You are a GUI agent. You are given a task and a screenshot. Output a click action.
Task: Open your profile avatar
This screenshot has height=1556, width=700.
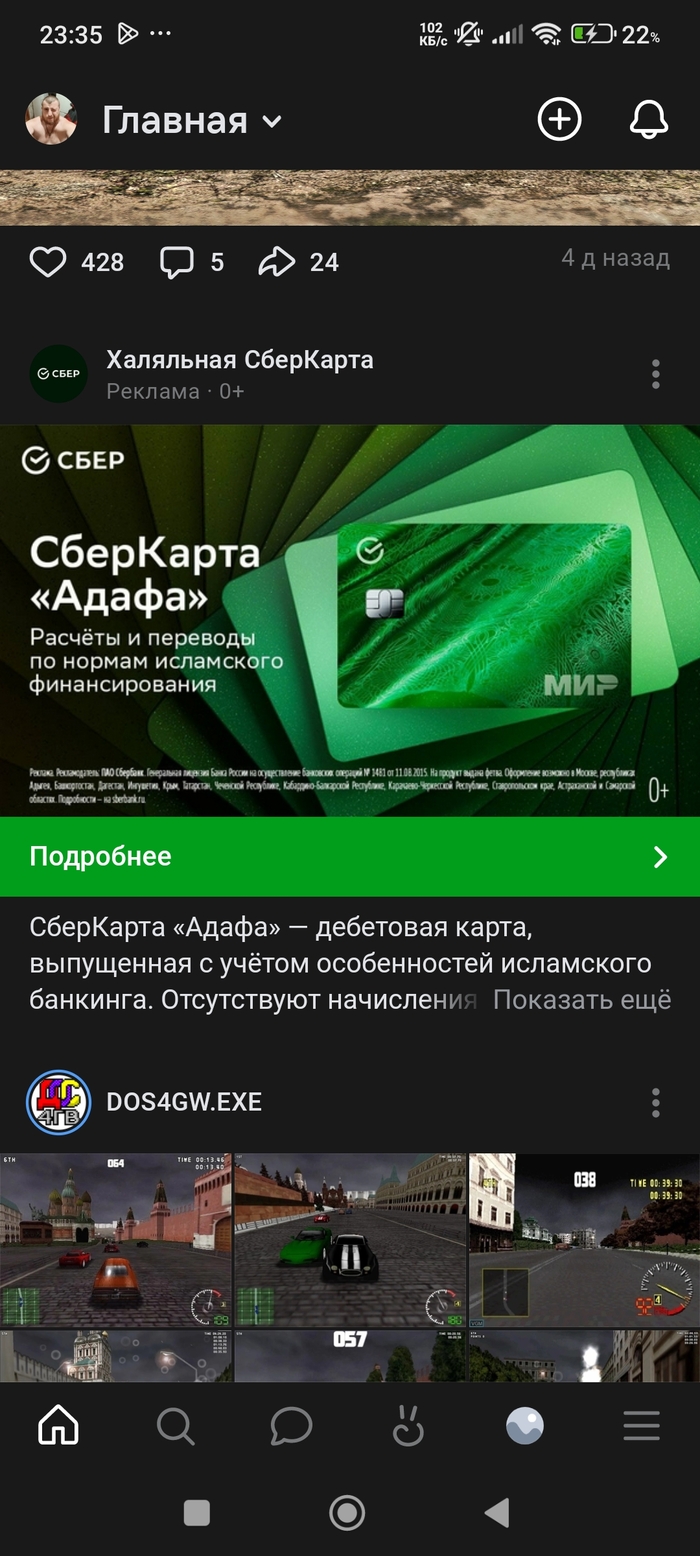tap(51, 120)
